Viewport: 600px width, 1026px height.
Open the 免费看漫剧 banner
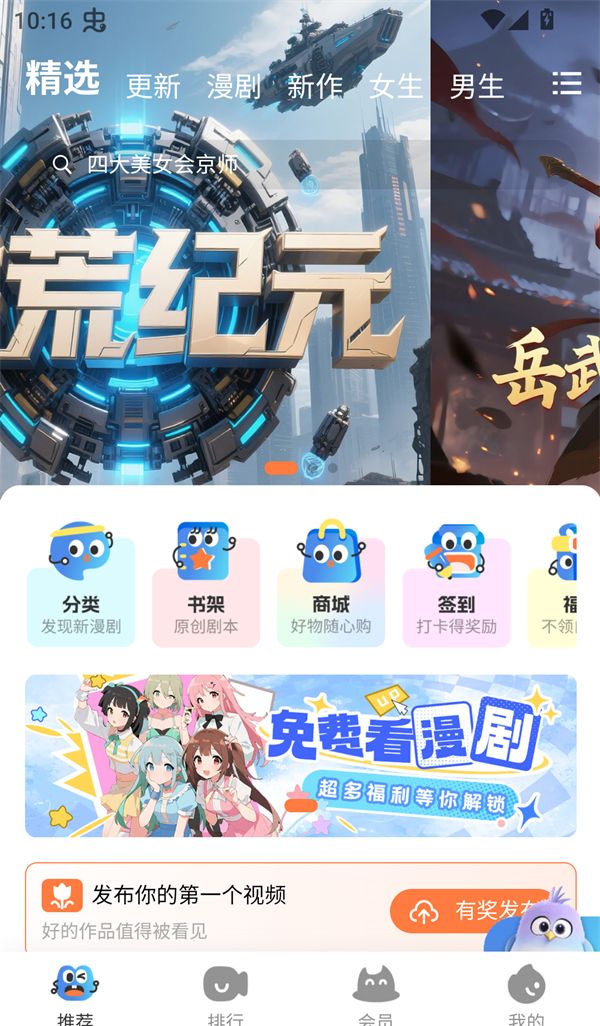[300, 756]
